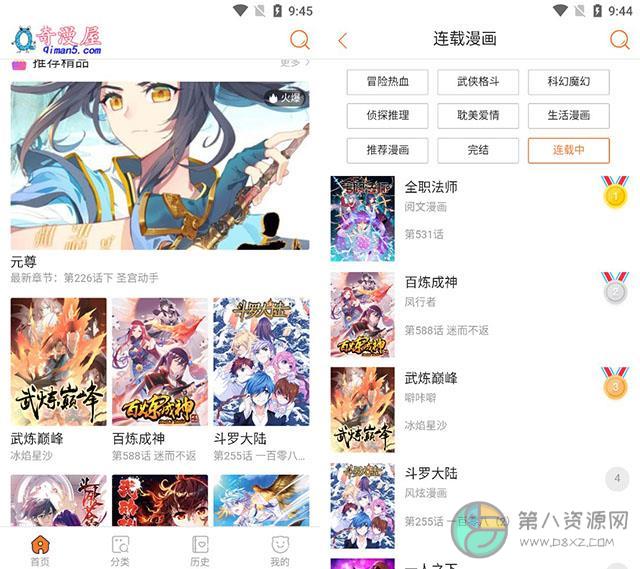Image resolution: width=640 pixels, height=569 pixels.
Task: Filter by 冒险热血 genre
Action: pos(387,83)
